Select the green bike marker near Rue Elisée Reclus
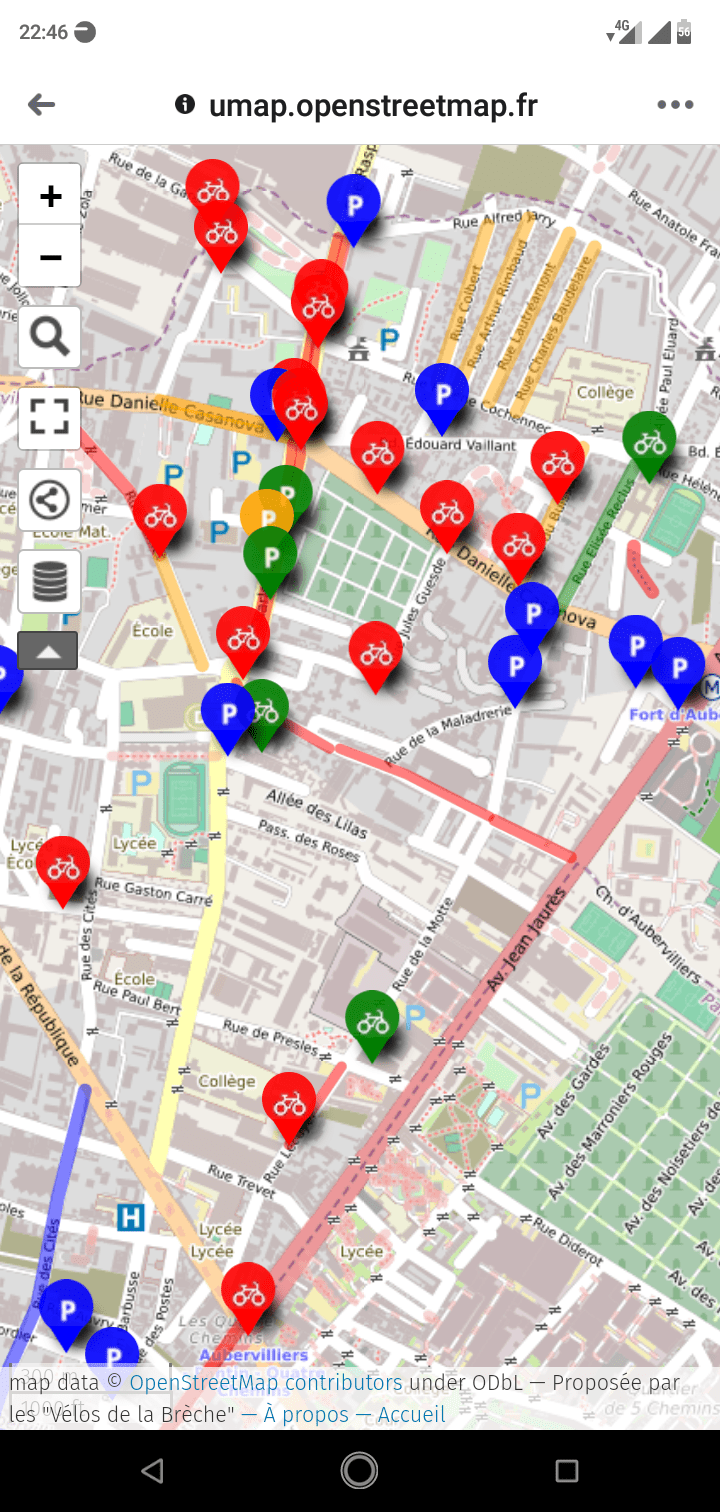This screenshot has width=720, height=1512. pyautogui.click(x=649, y=440)
